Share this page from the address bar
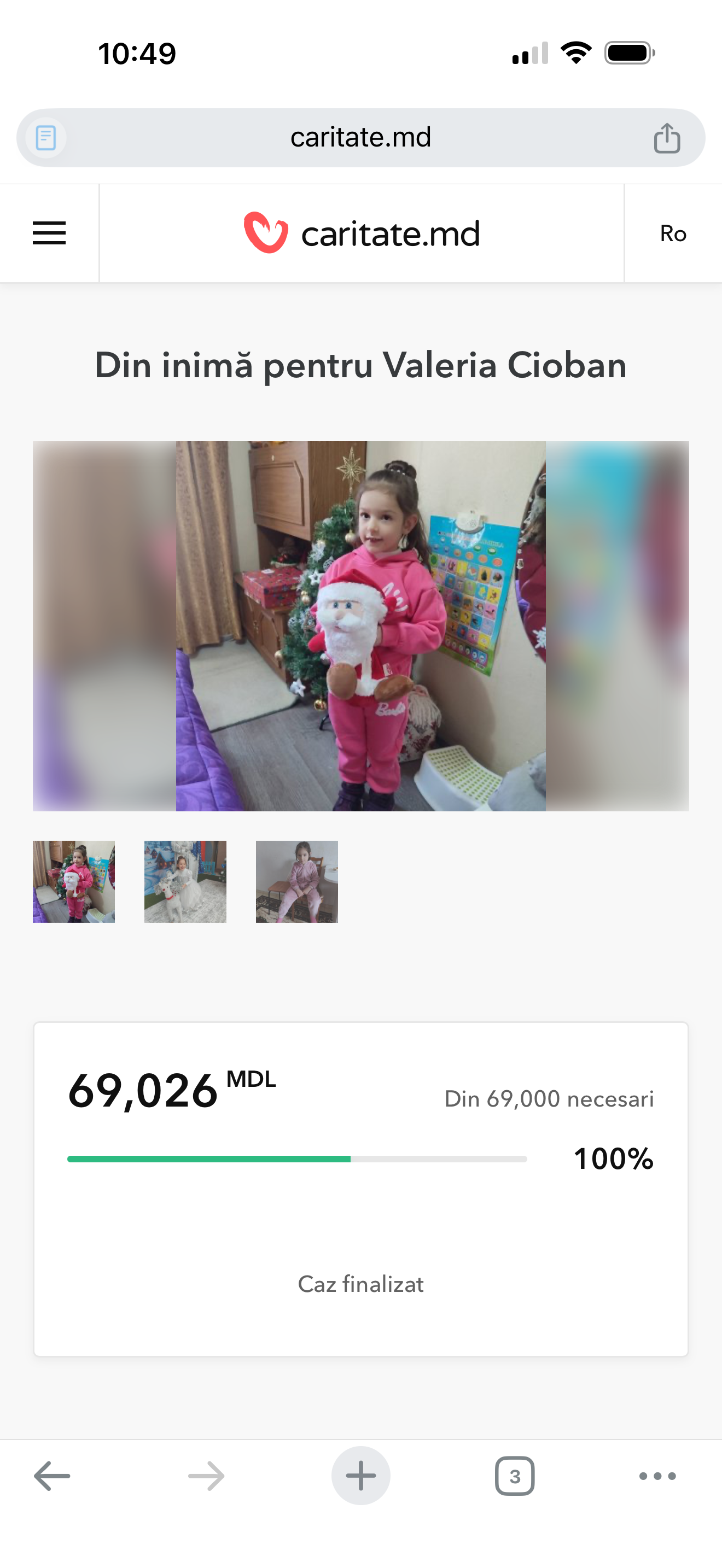The height and width of the screenshot is (1568, 722). [667, 138]
